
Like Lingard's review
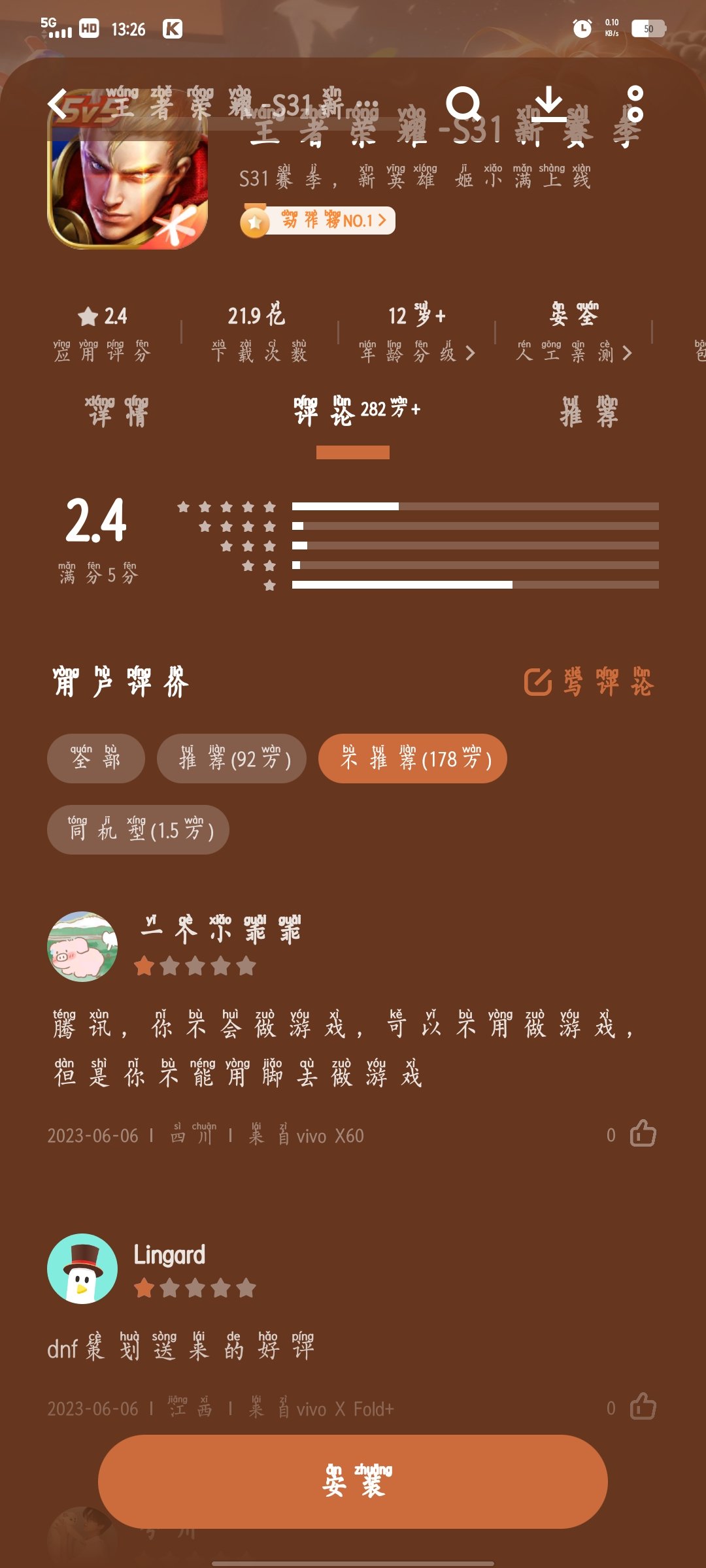point(643,1407)
